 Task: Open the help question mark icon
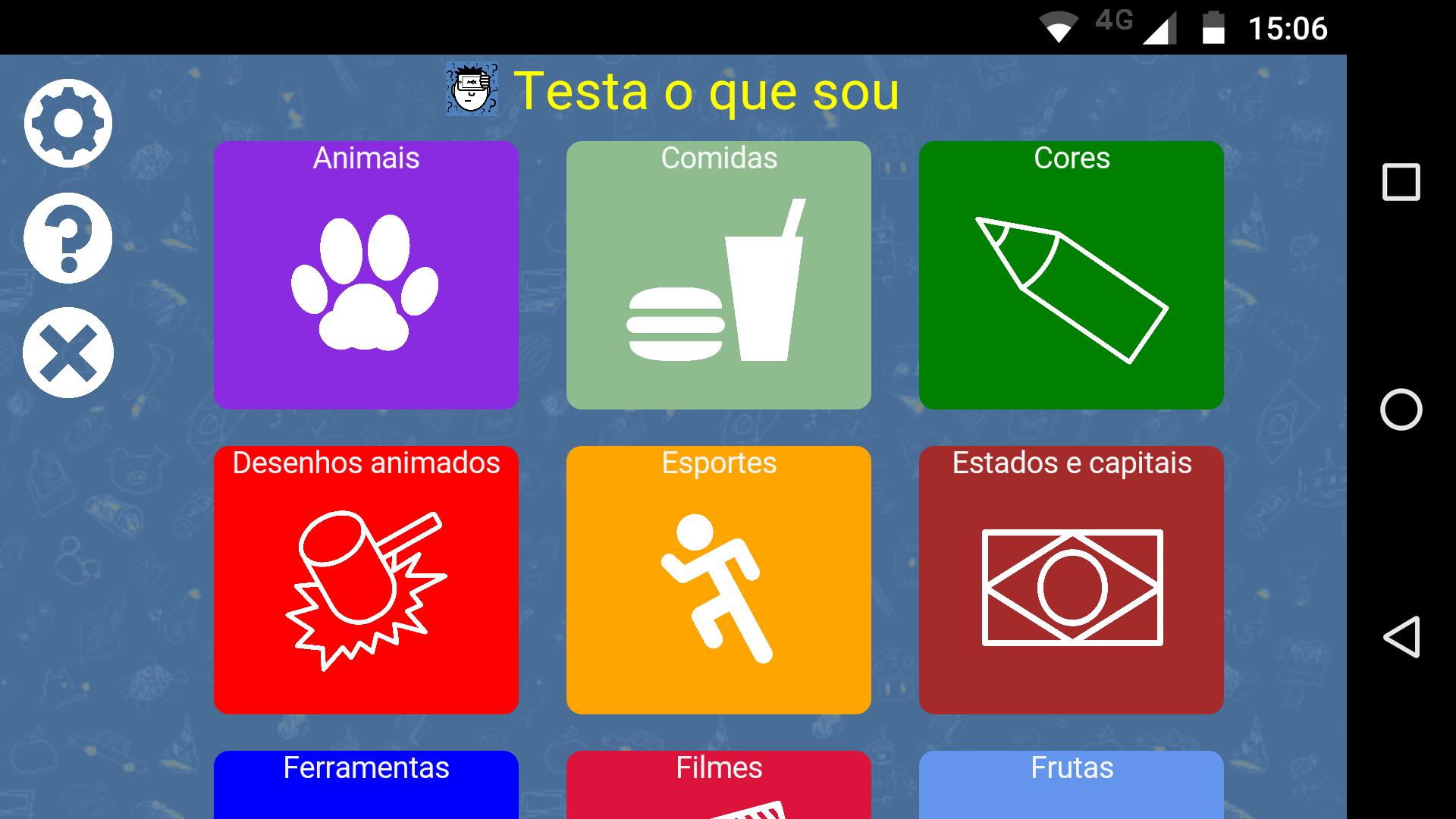[68, 238]
